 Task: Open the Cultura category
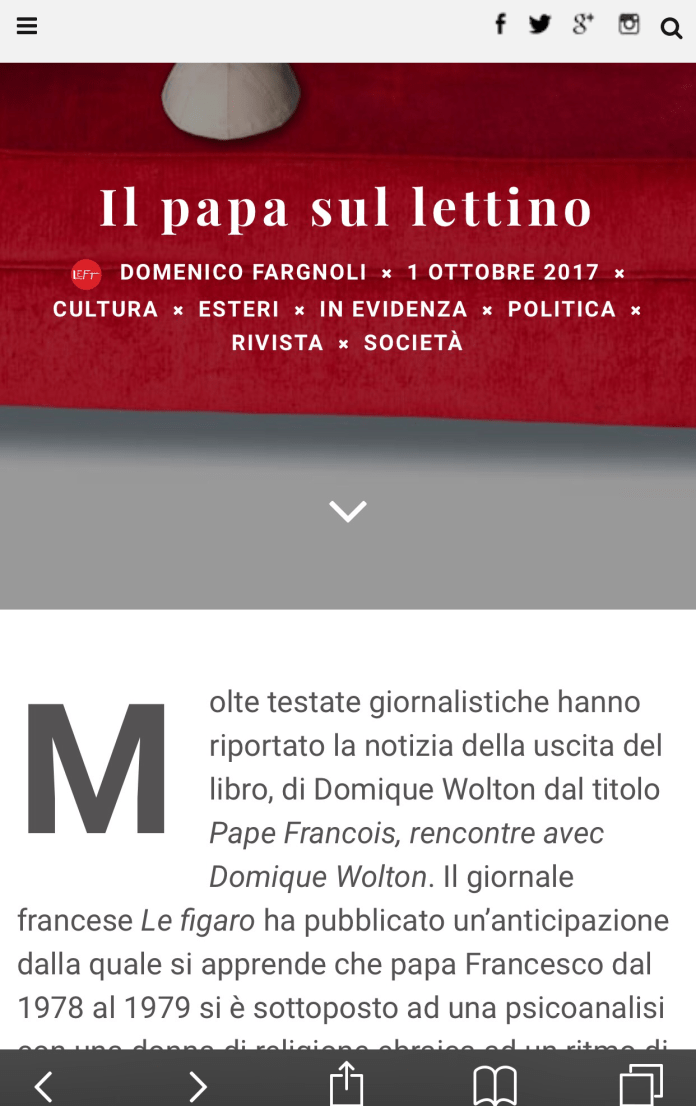coord(105,309)
